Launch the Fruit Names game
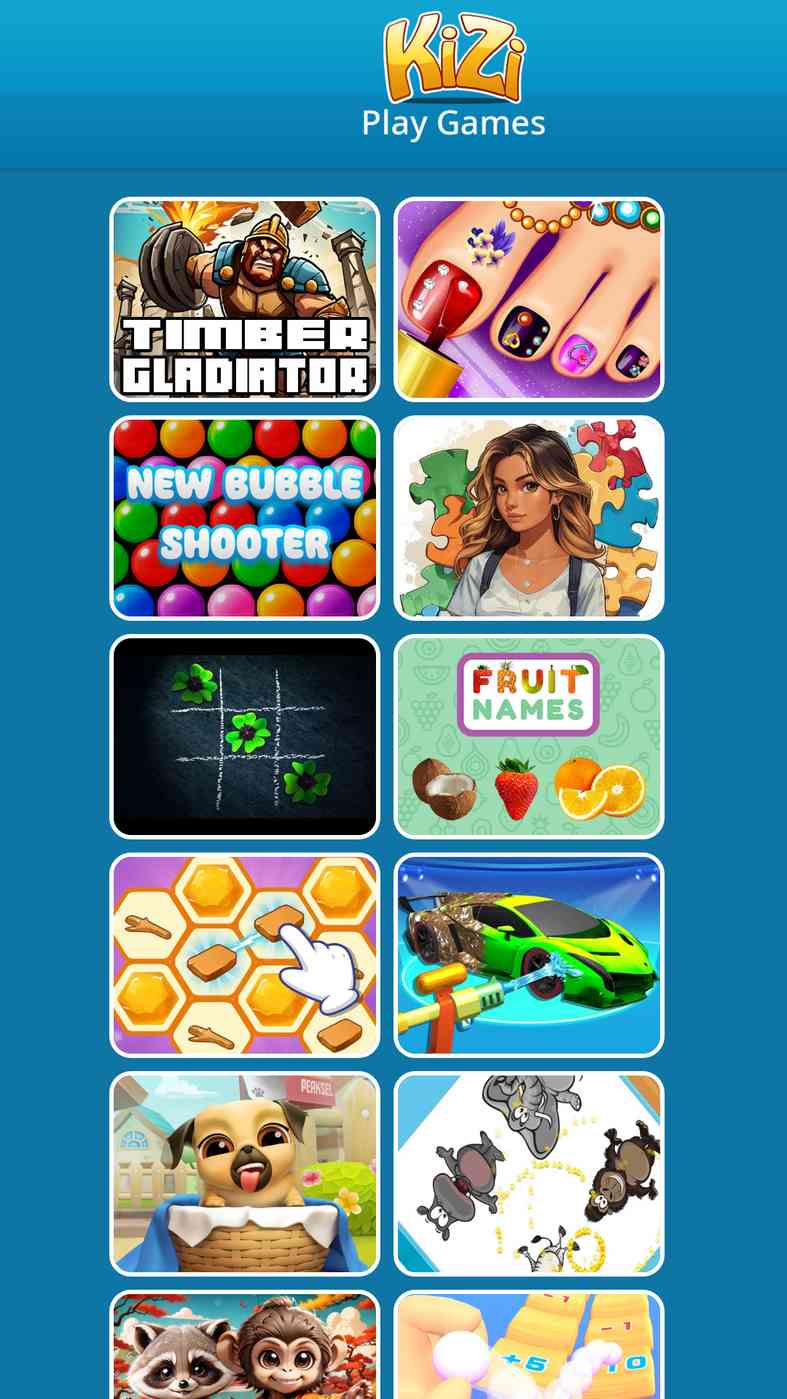The height and width of the screenshot is (1399, 787). [529, 736]
